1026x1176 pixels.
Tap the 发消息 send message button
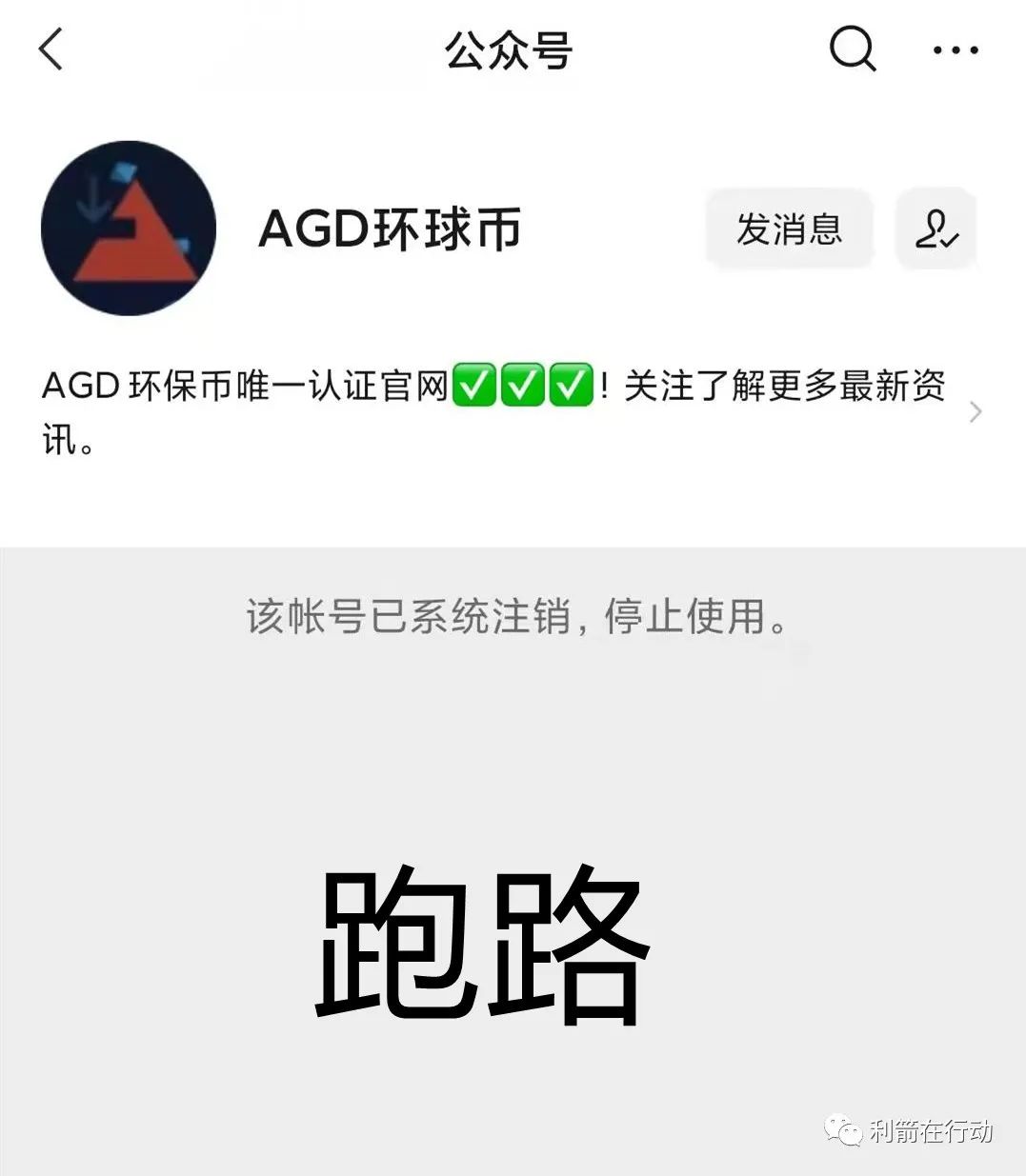coord(789,229)
